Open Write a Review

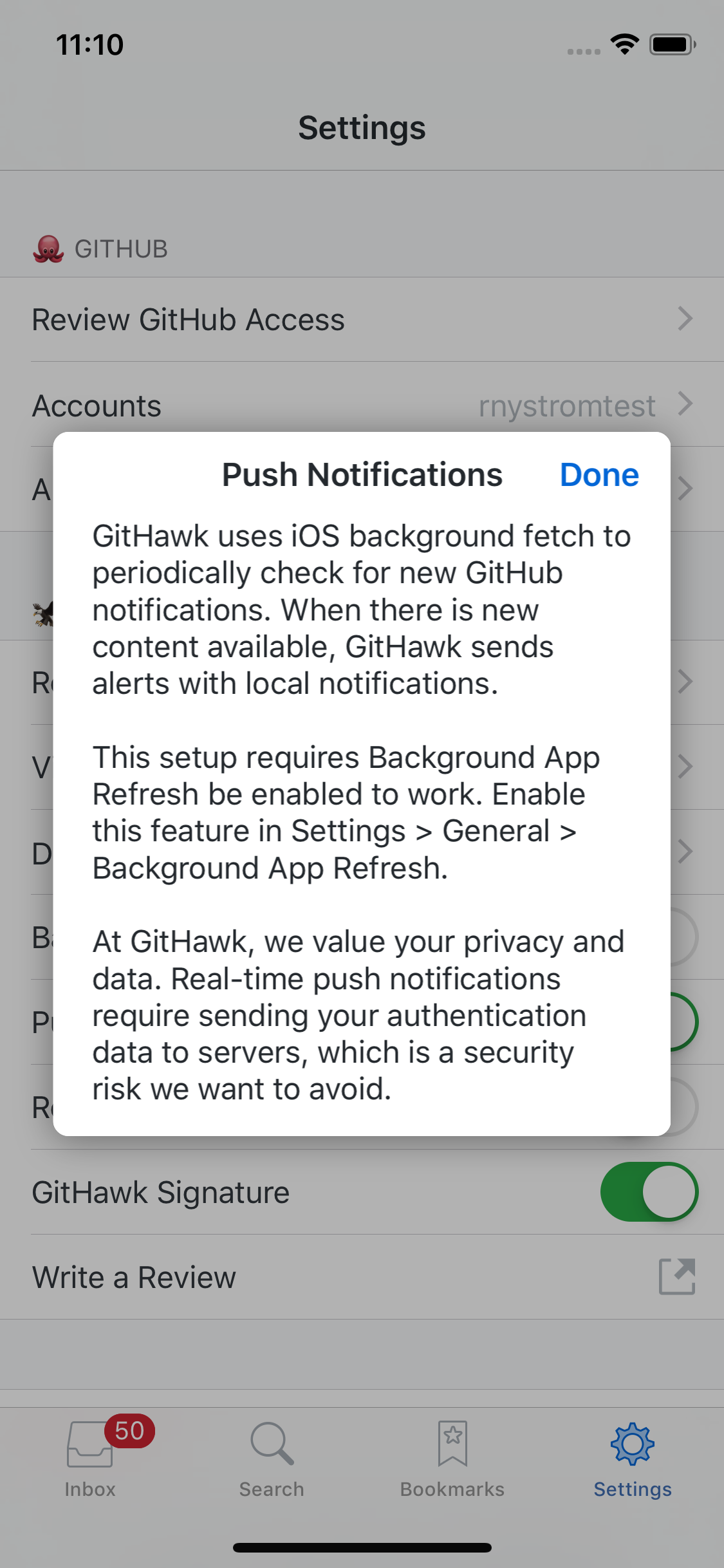[x=362, y=1277]
